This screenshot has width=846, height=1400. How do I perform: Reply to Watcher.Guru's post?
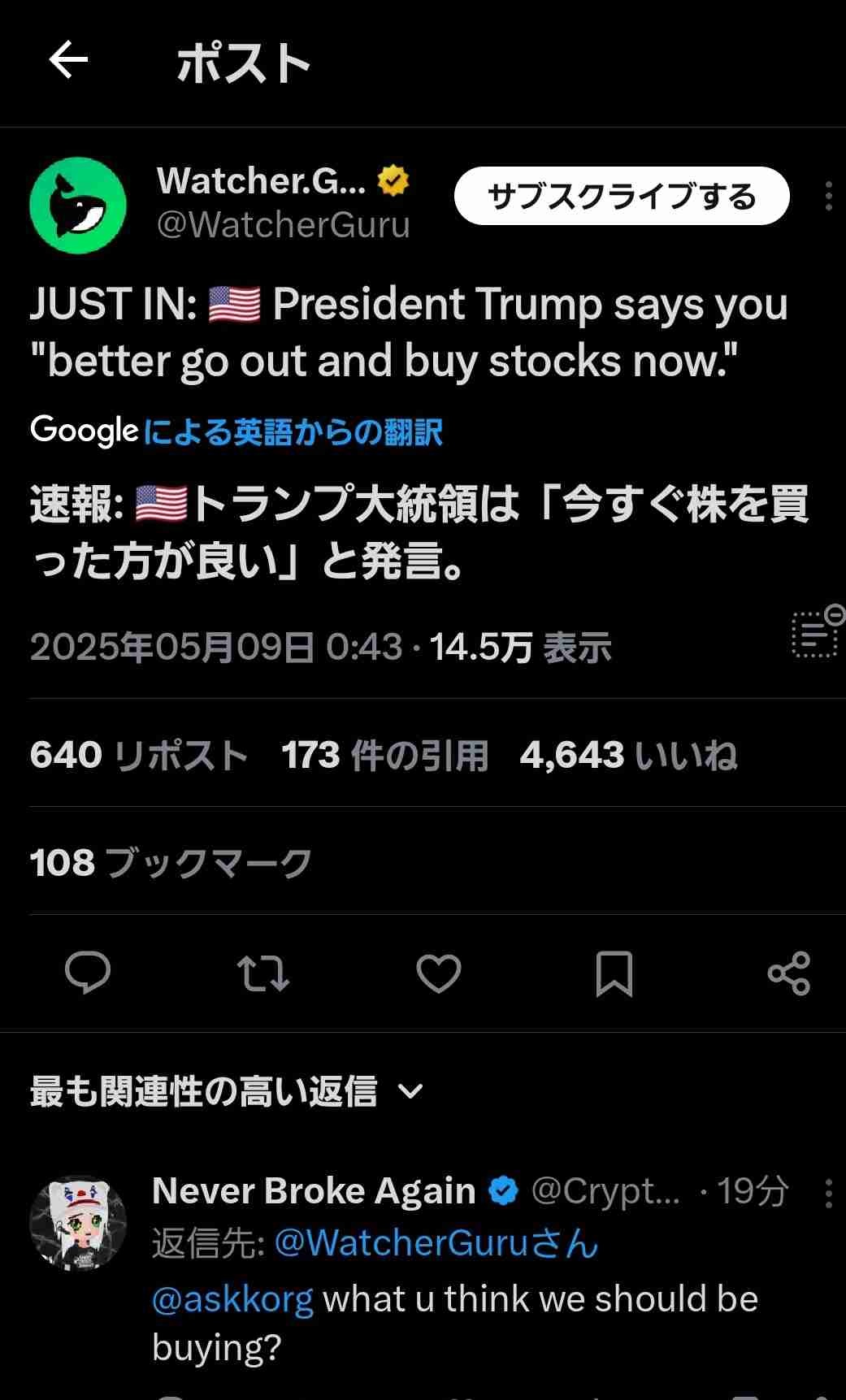(x=88, y=973)
